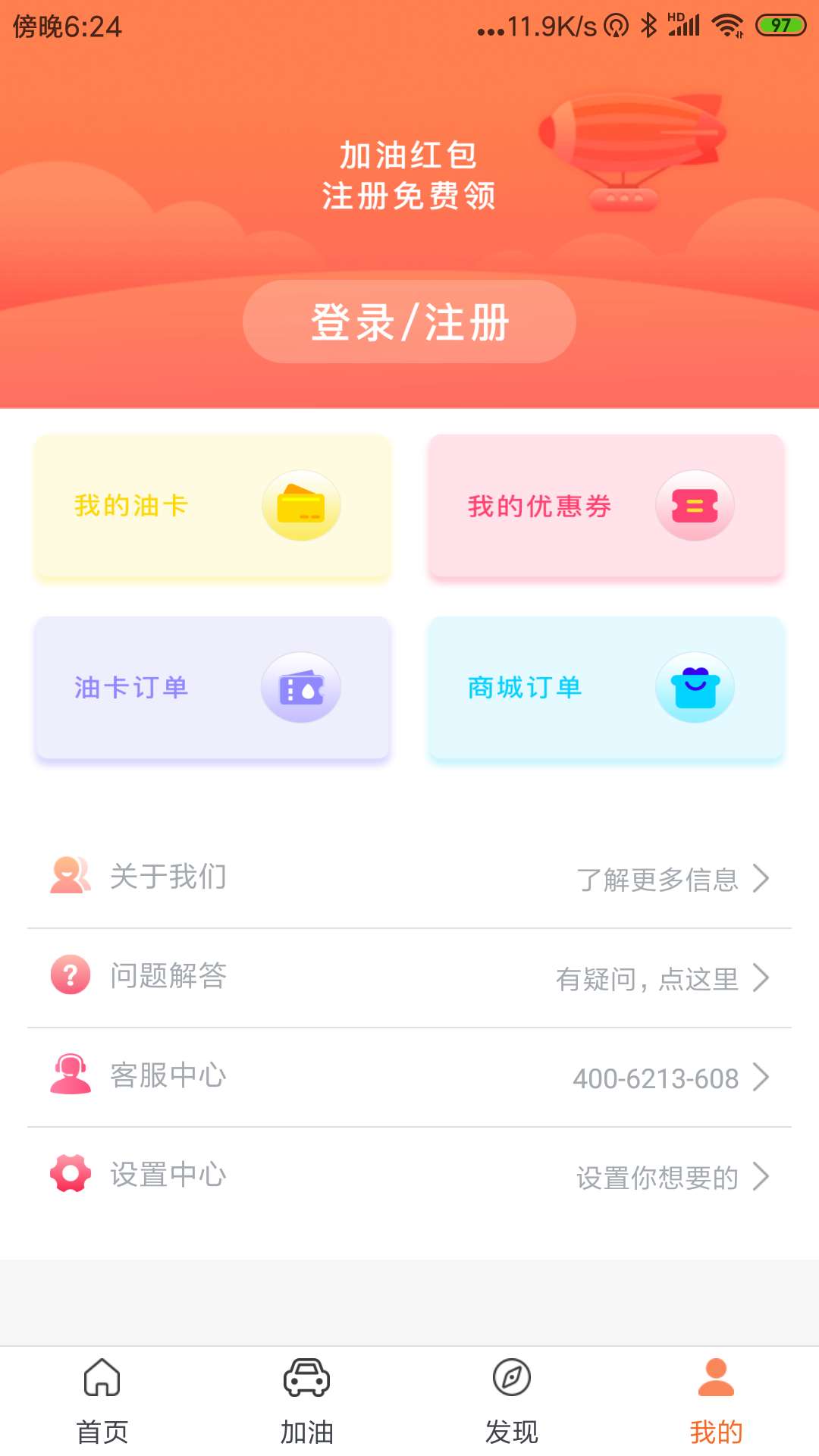Tap the 加油红包 注册免费领 banner text
This screenshot has width=819, height=1456.
pos(409,176)
